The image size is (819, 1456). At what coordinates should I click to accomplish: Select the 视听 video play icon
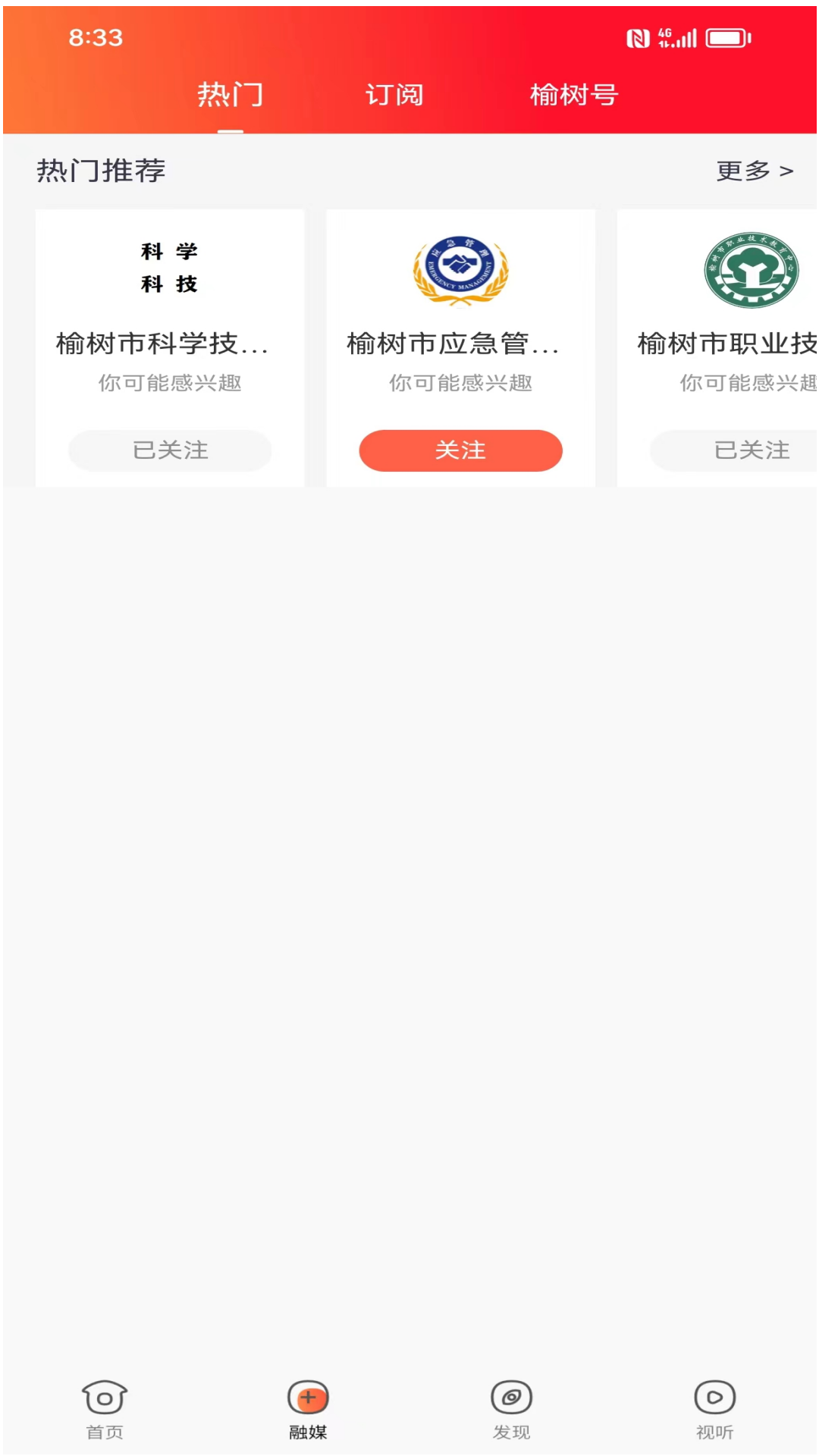[714, 1398]
